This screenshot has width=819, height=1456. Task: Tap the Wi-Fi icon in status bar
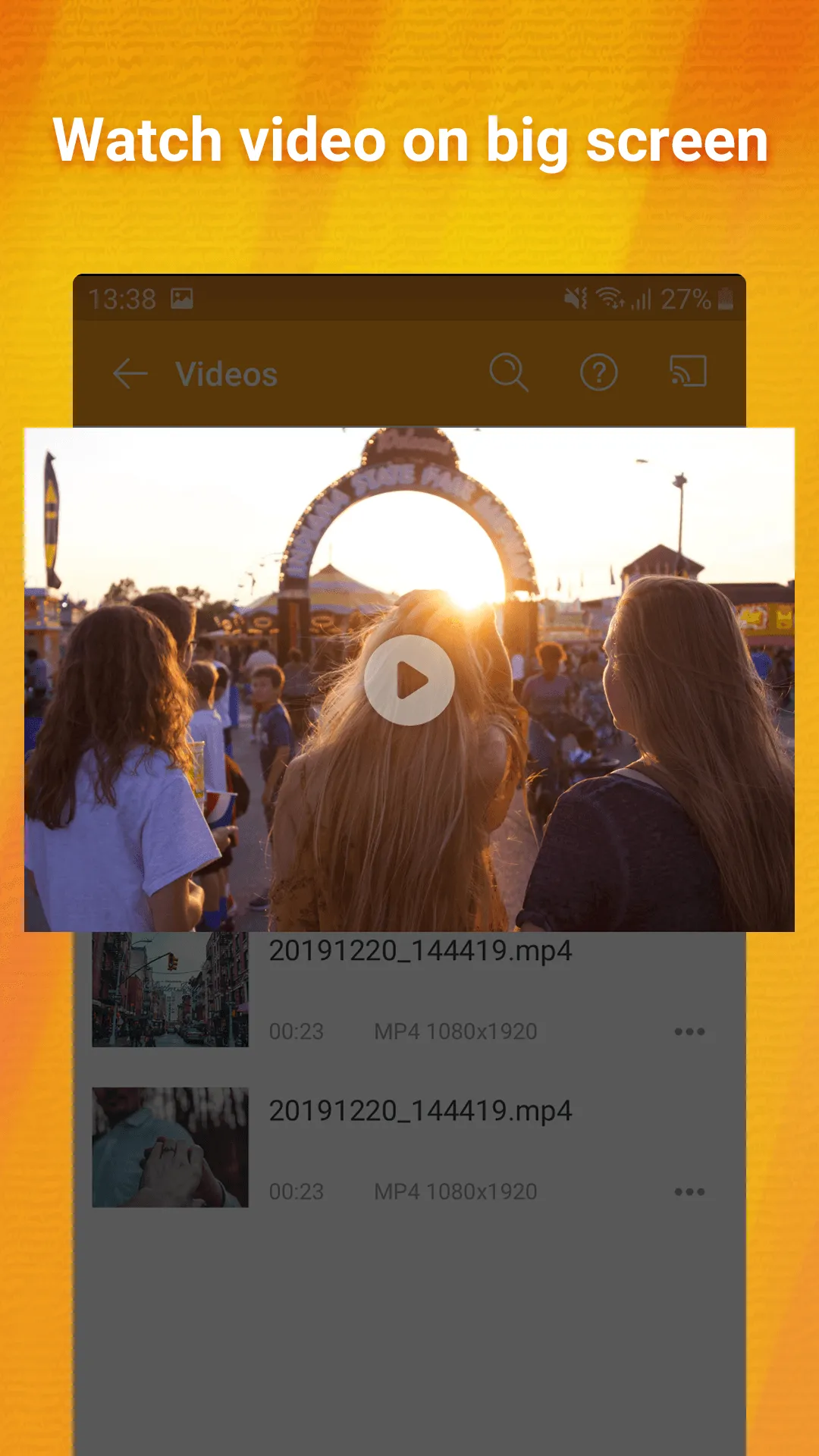click(609, 298)
